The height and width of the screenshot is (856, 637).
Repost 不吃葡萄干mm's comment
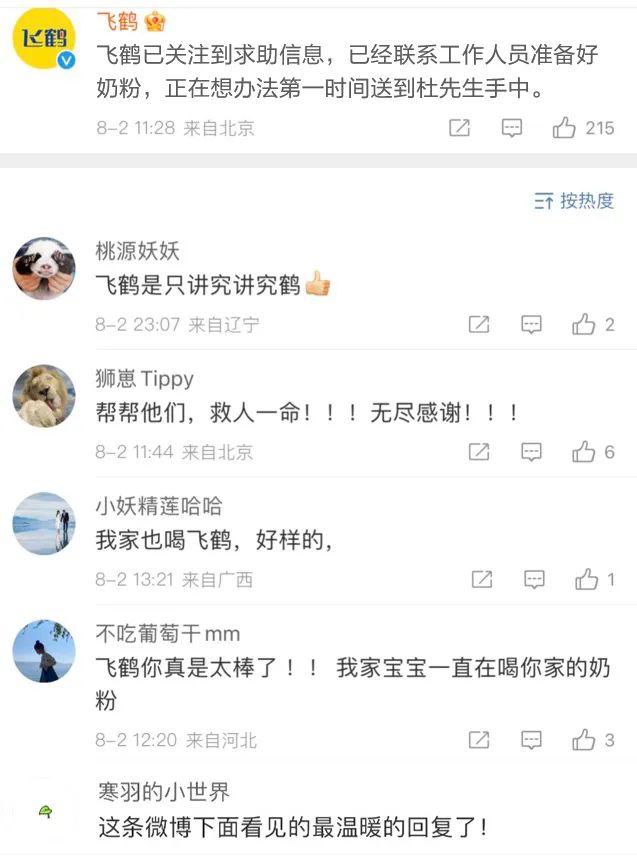pyautogui.click(x=479, y=740)
